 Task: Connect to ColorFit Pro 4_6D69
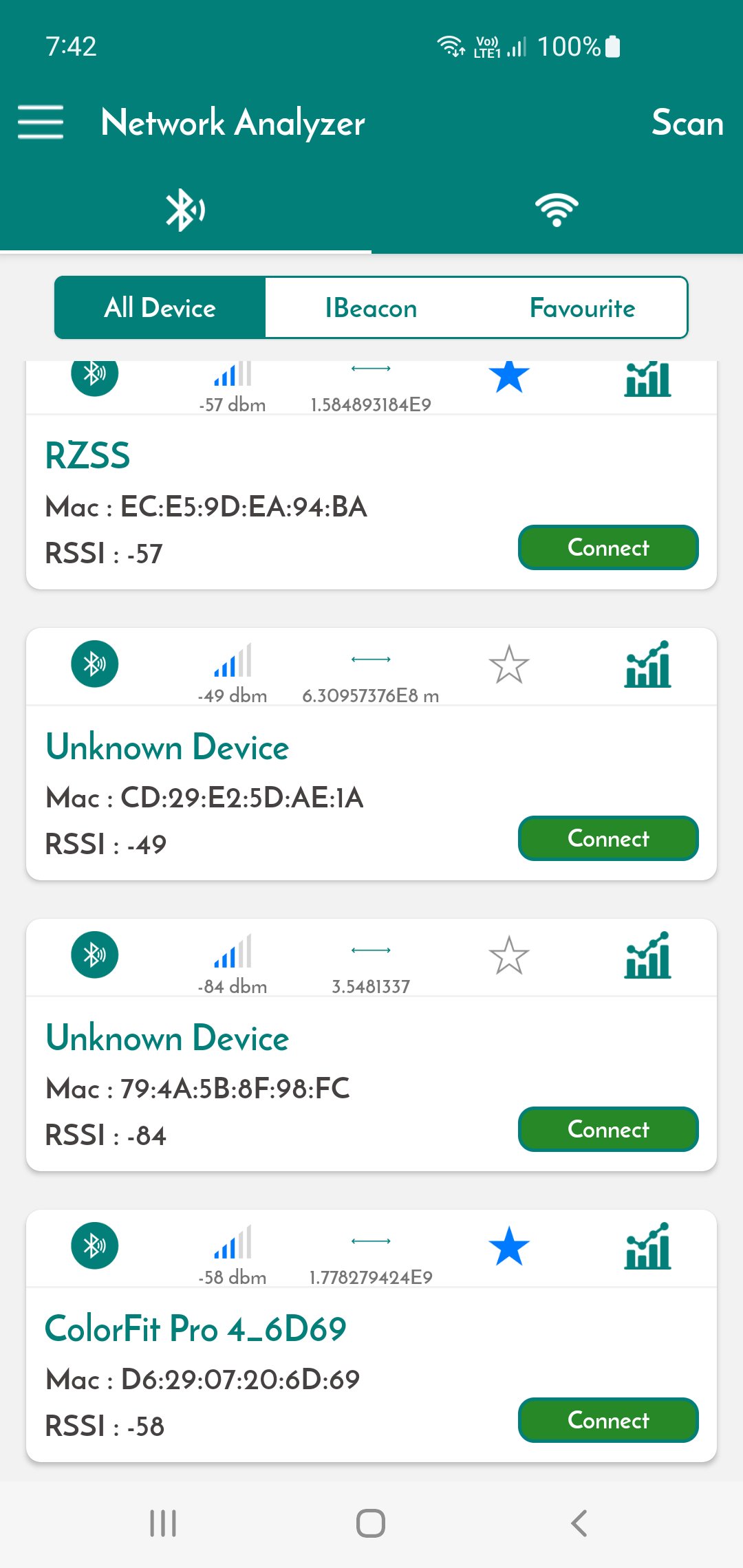(x=607, y=1420)
